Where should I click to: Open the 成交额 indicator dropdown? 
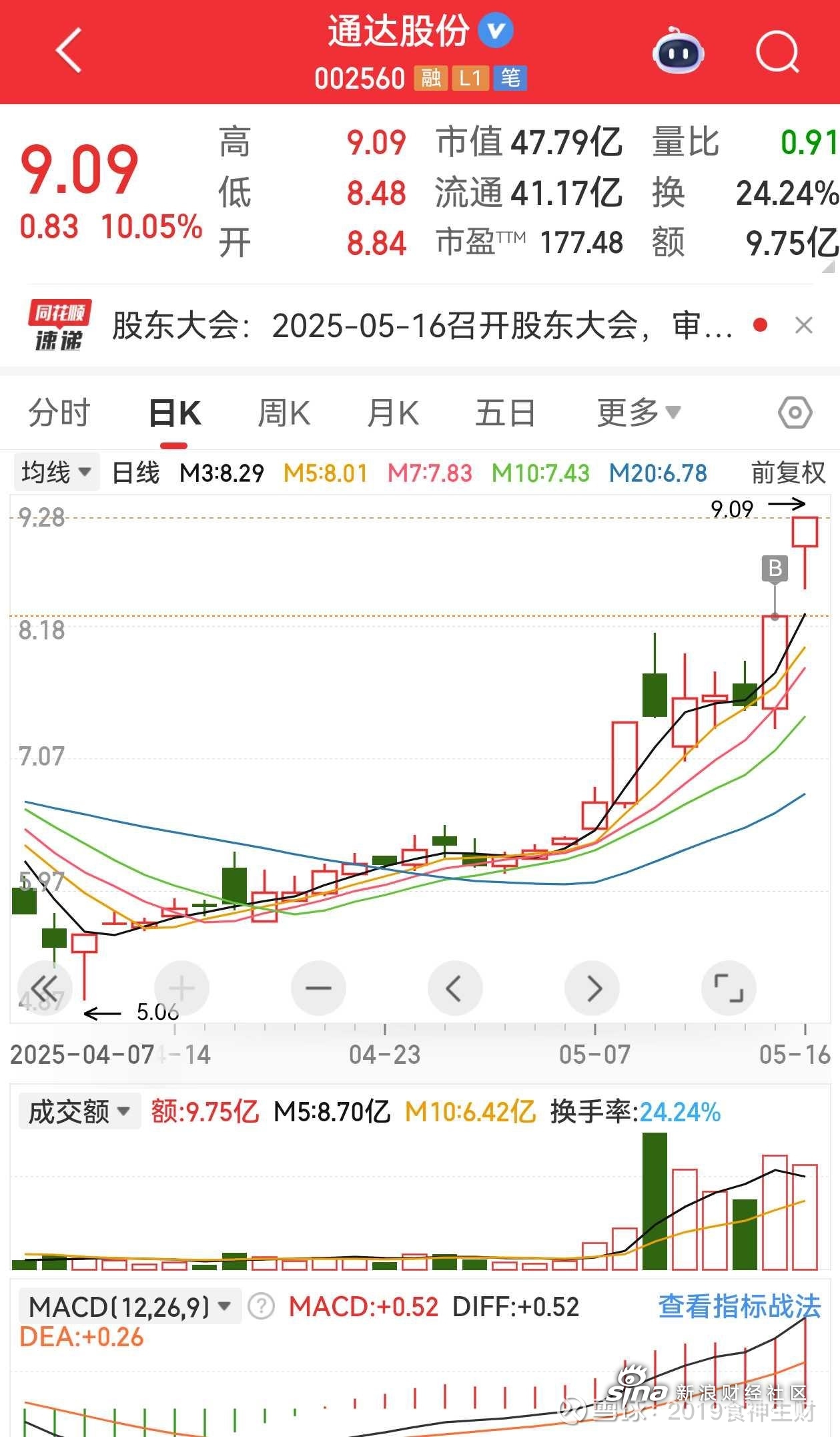point(79,1111)
